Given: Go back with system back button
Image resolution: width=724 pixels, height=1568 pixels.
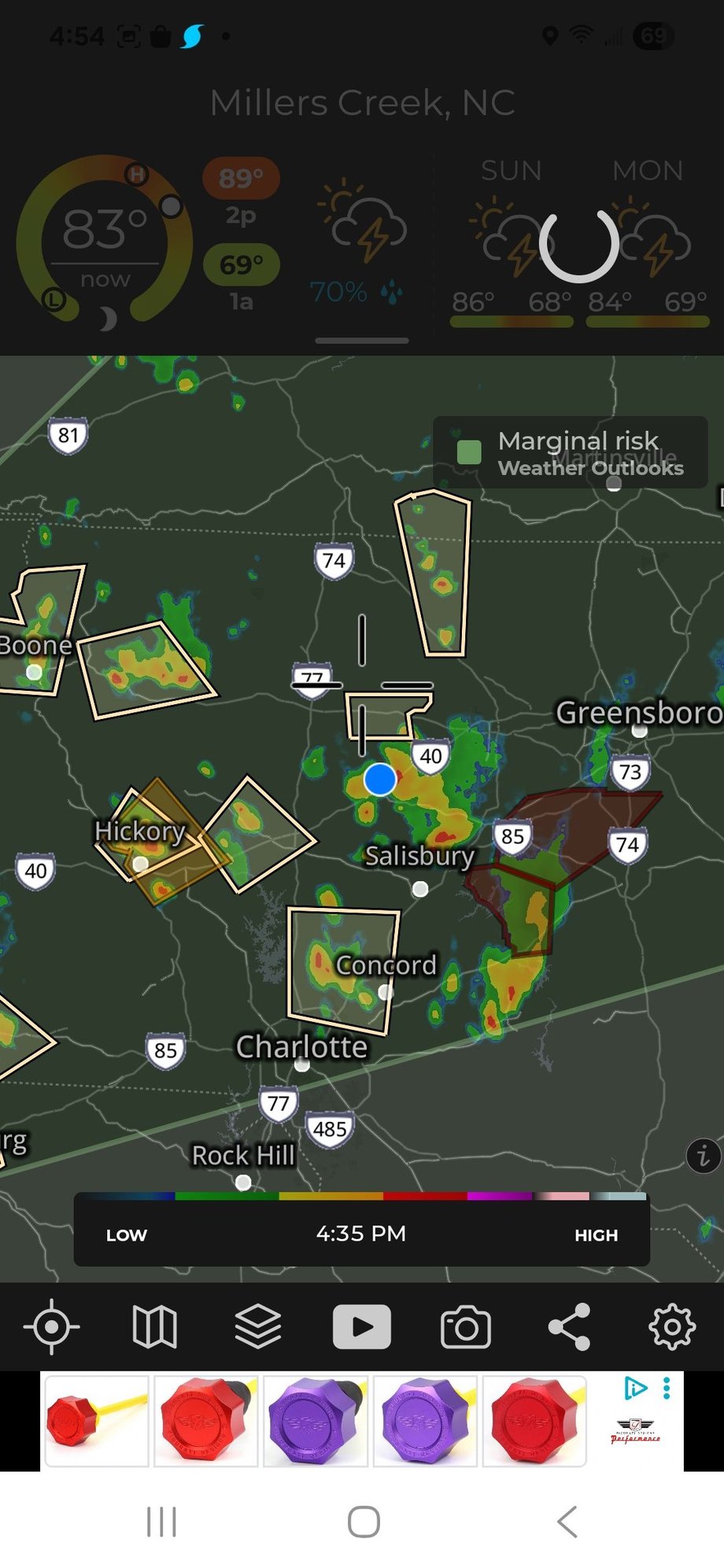Looking at the screenshot, I should pos(567,1521).
